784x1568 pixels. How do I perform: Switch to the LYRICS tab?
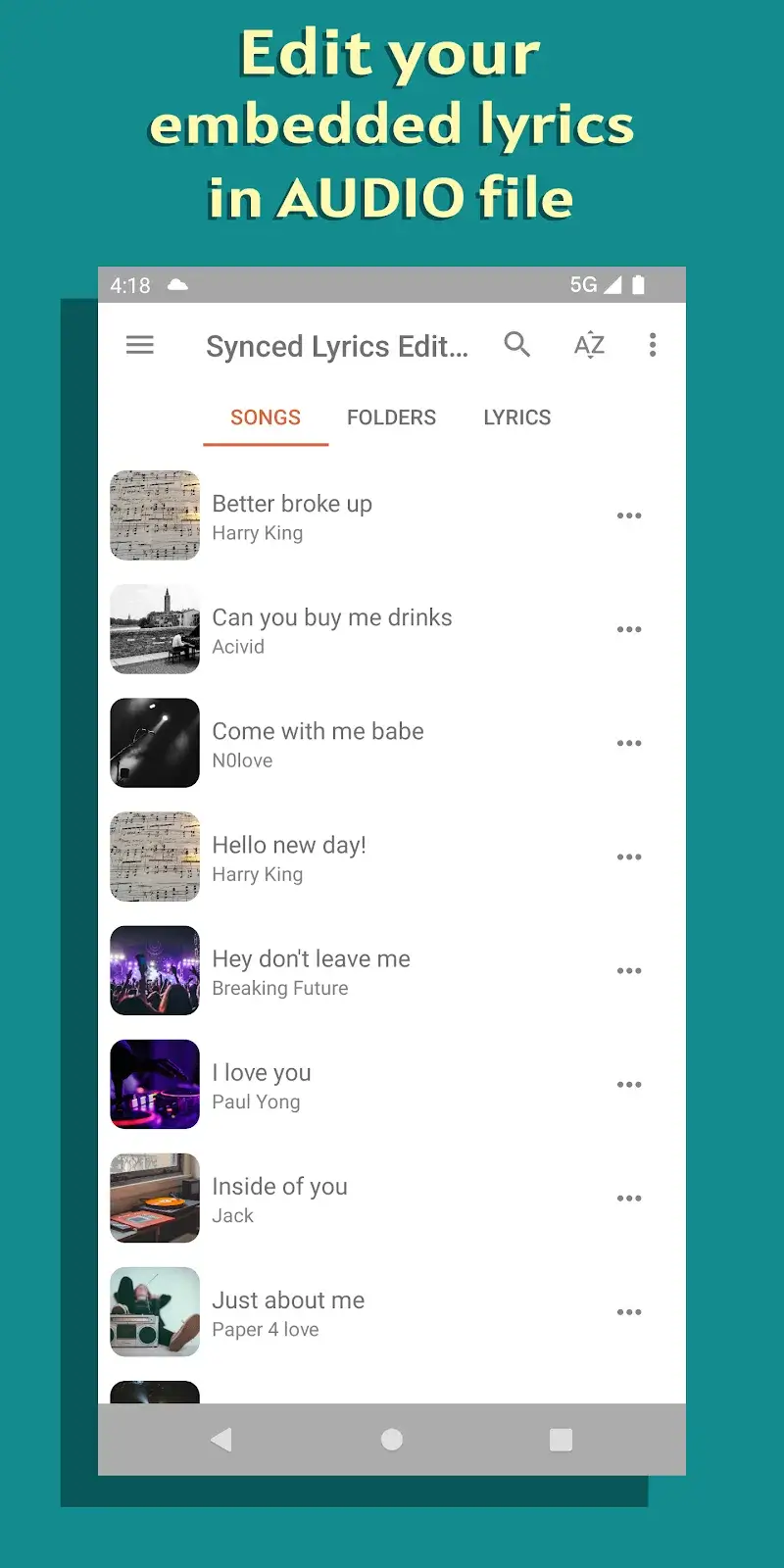click(516, 416)
